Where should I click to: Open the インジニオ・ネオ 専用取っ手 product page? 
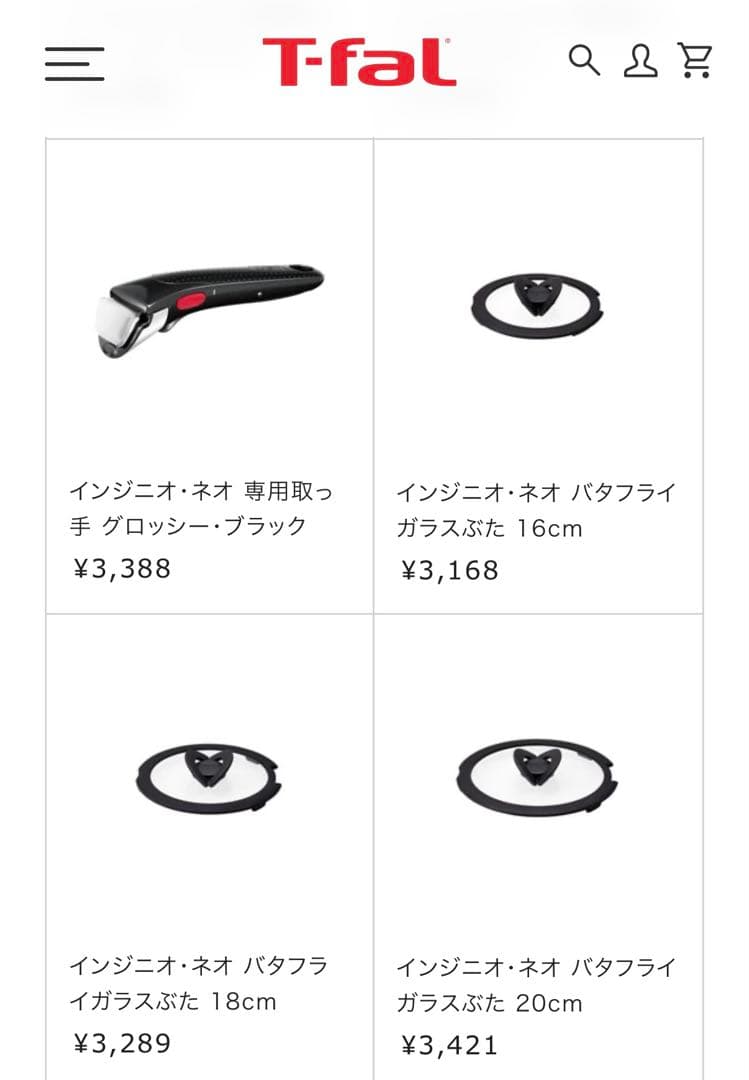pos(209,505)
